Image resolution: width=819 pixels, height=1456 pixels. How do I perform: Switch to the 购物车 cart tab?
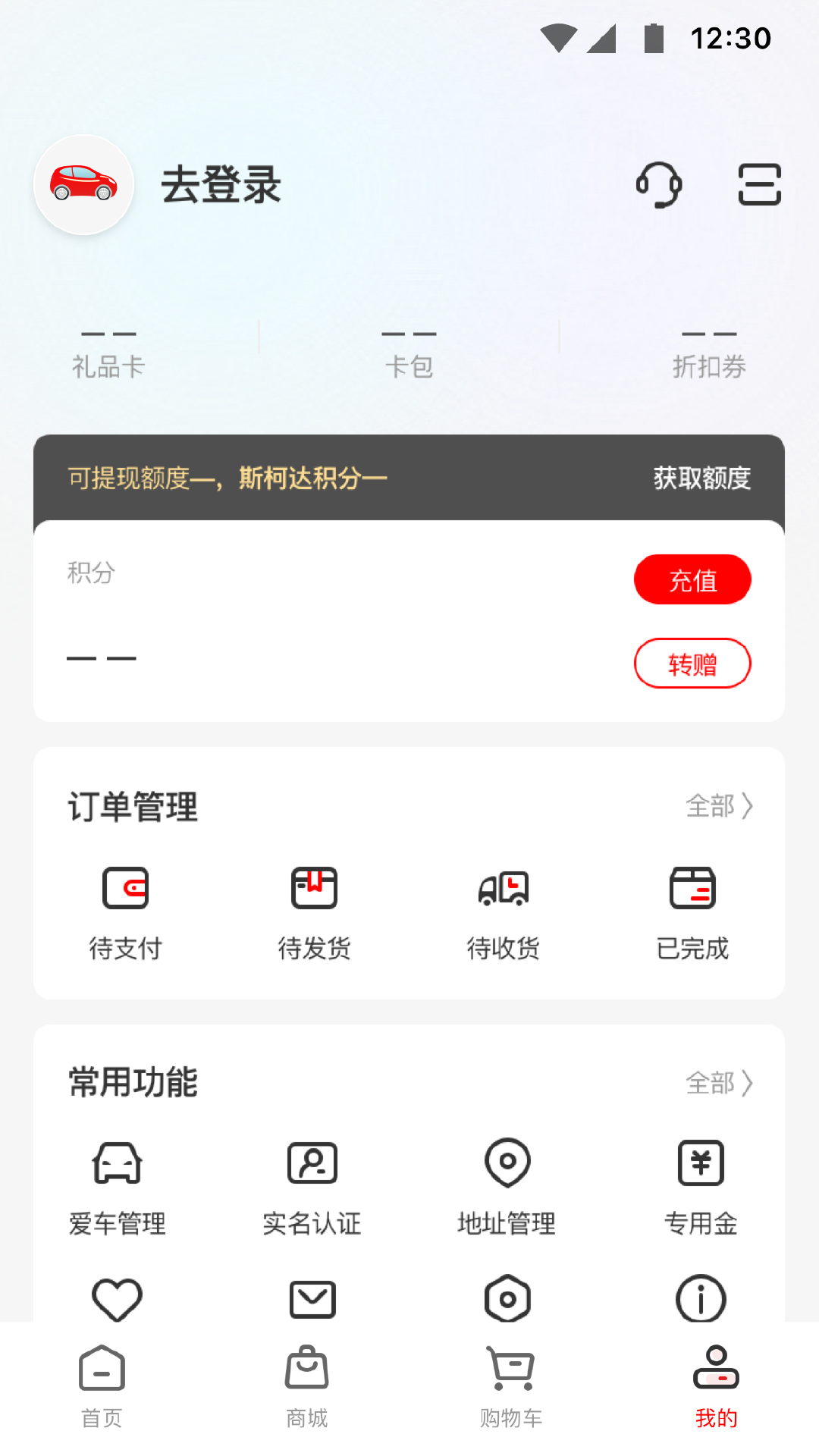[511, 1386]
